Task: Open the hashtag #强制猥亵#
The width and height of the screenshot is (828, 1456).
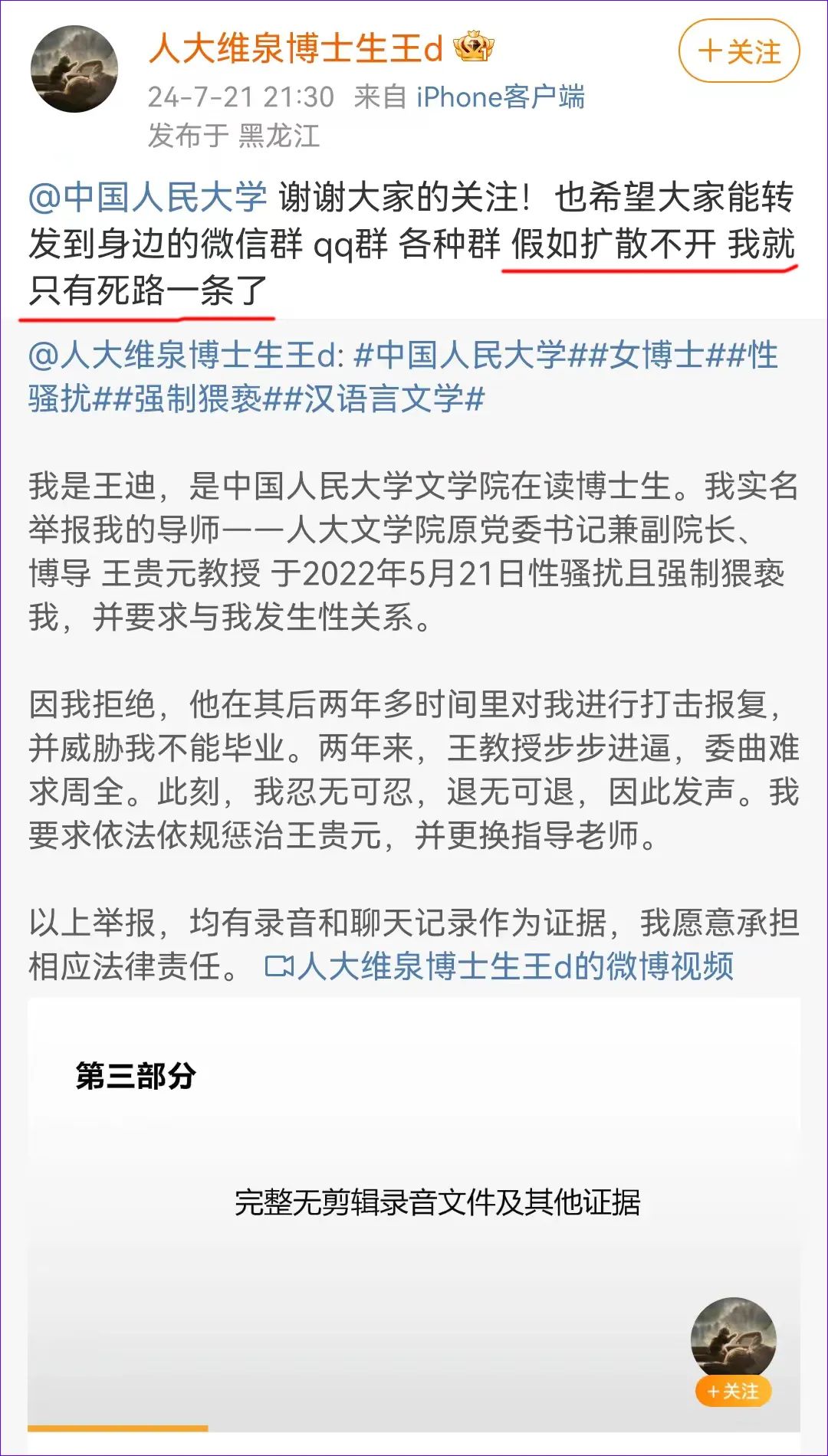Action: [x=198, y=399]
